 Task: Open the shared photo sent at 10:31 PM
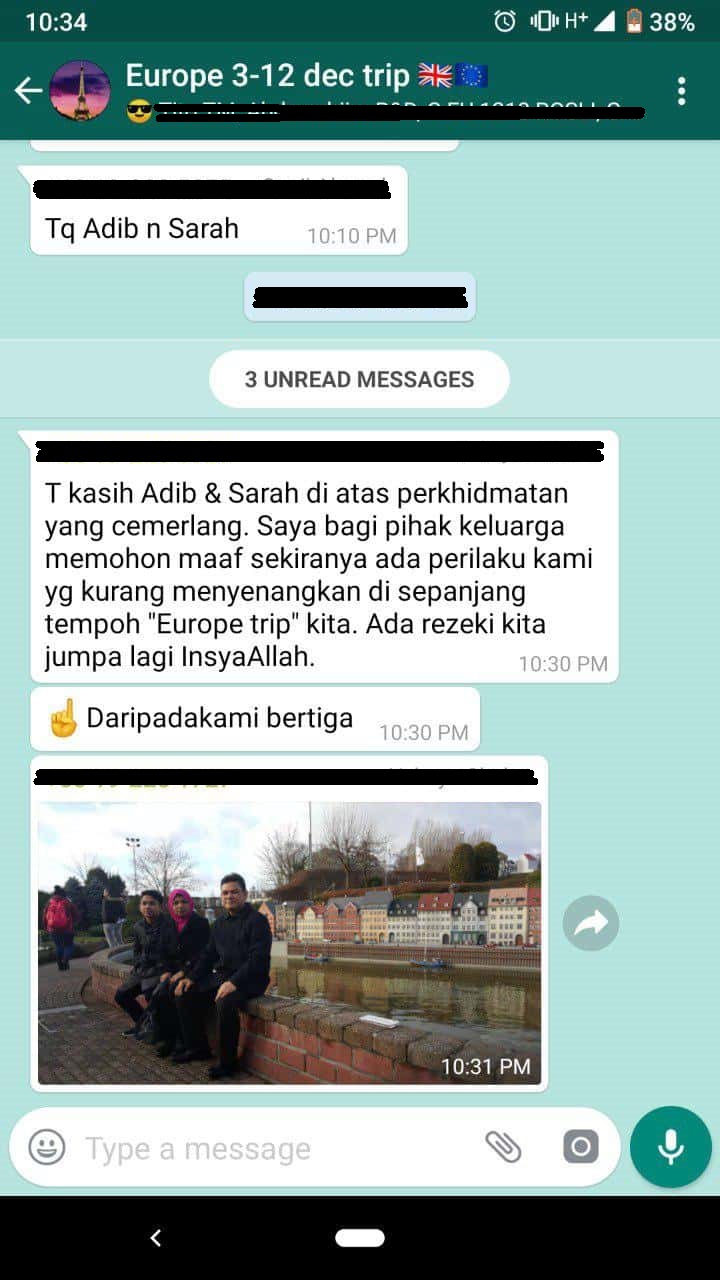(x=289, y=943)
